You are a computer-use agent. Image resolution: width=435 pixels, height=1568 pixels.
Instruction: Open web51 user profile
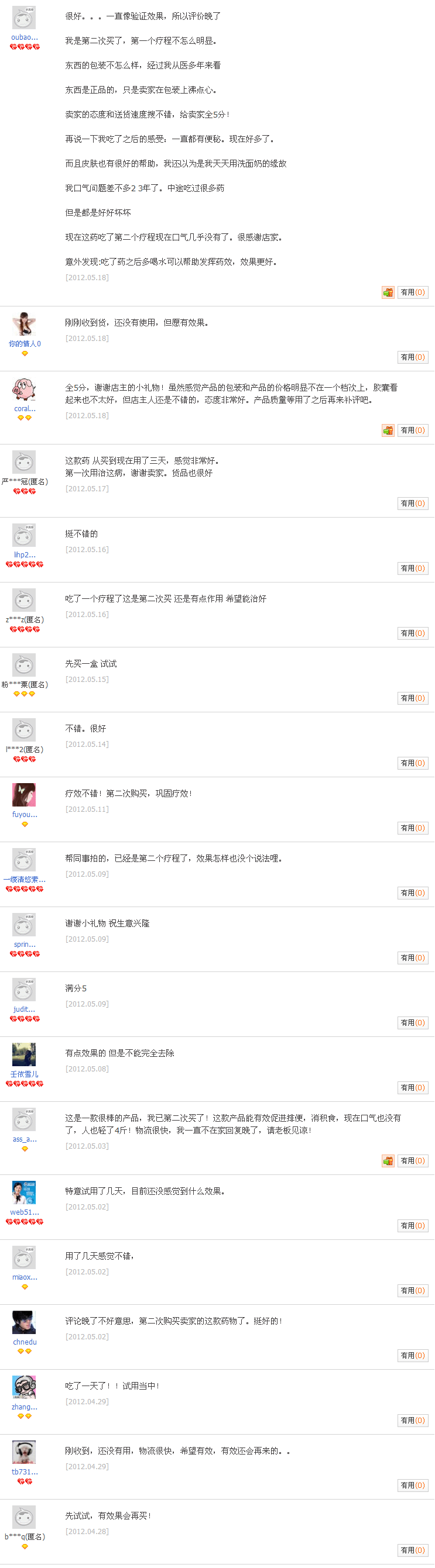pos(25,1212)
